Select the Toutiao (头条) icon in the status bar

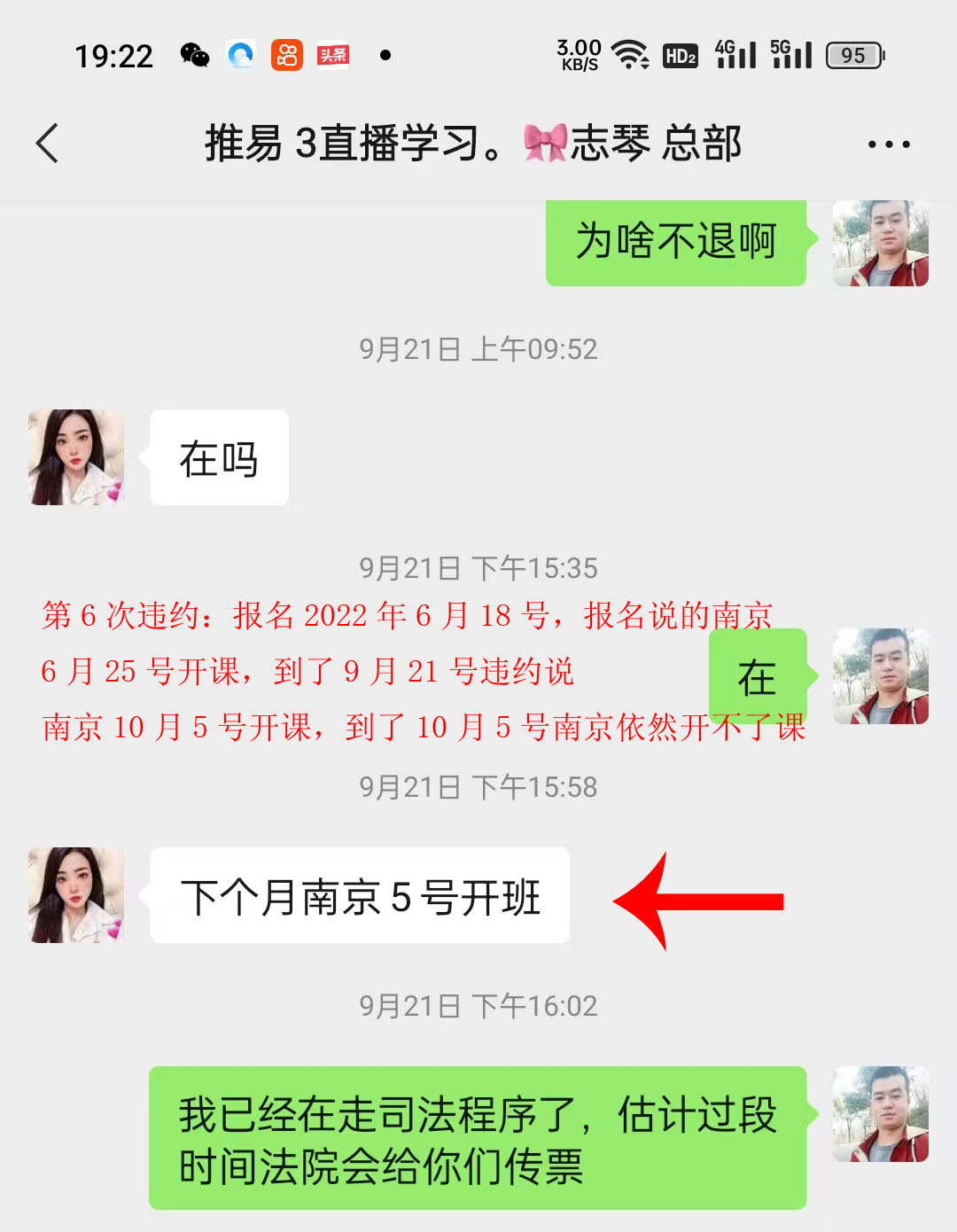pos(331,55)
